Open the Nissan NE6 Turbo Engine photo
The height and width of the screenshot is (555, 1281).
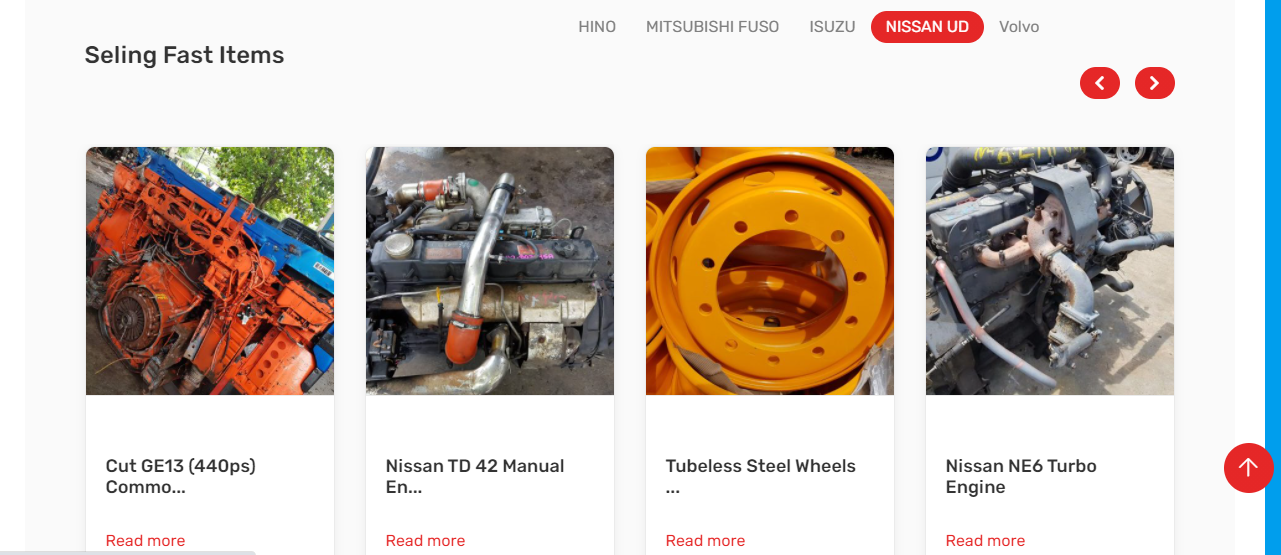point(1050,271)
